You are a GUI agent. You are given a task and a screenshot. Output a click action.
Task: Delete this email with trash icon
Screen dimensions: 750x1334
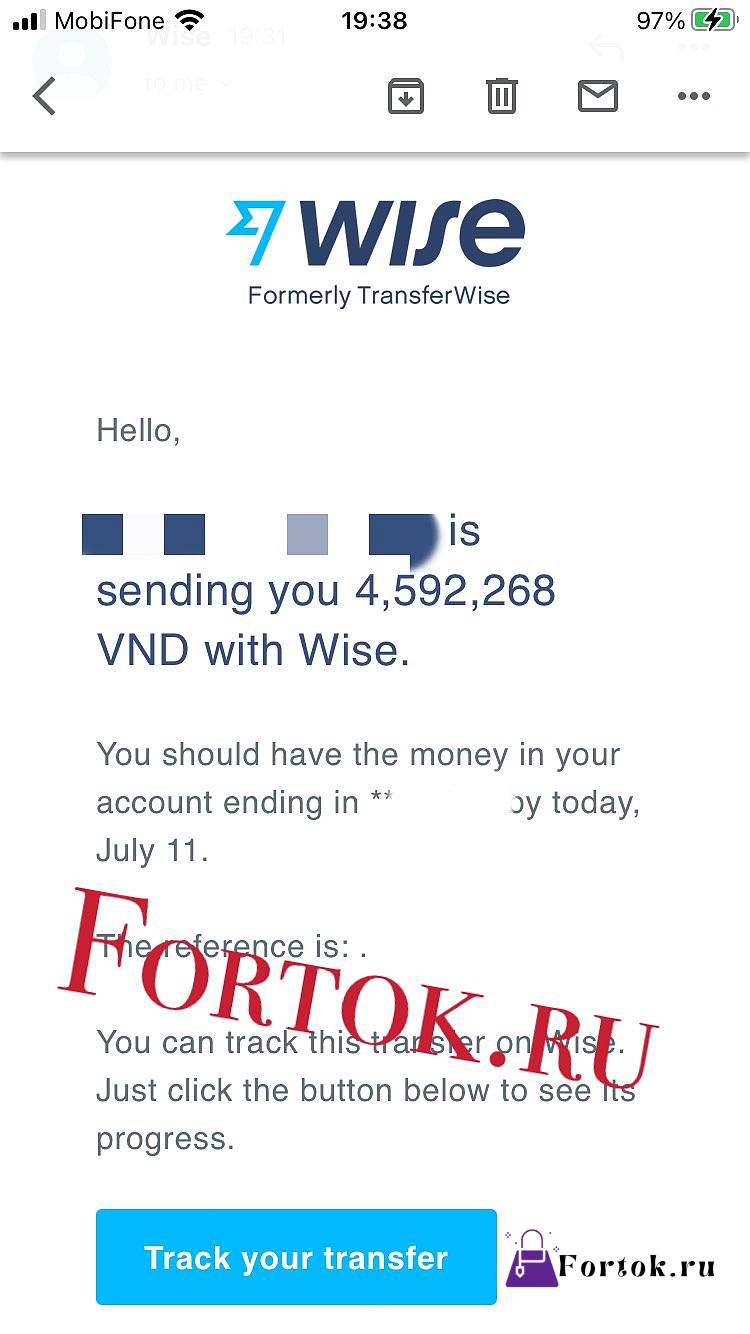click(502, 96)
